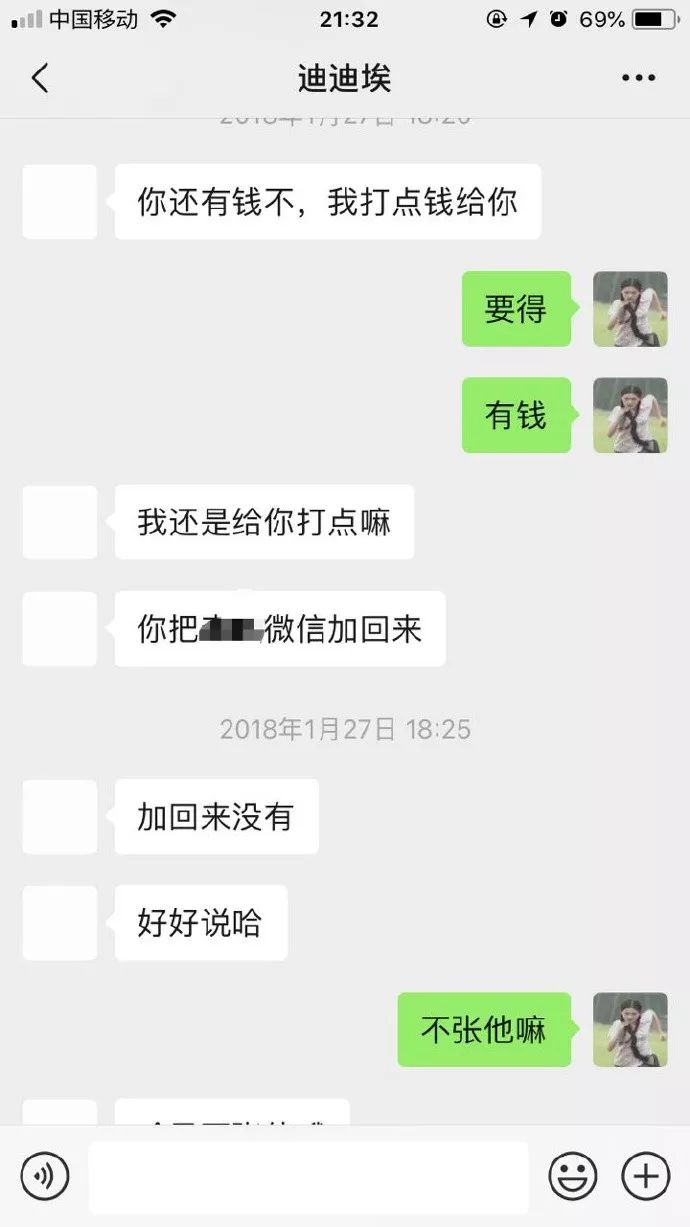Focus the message text field
This screenshot has width=690, height=1227.
click(x=308, y=1177)
